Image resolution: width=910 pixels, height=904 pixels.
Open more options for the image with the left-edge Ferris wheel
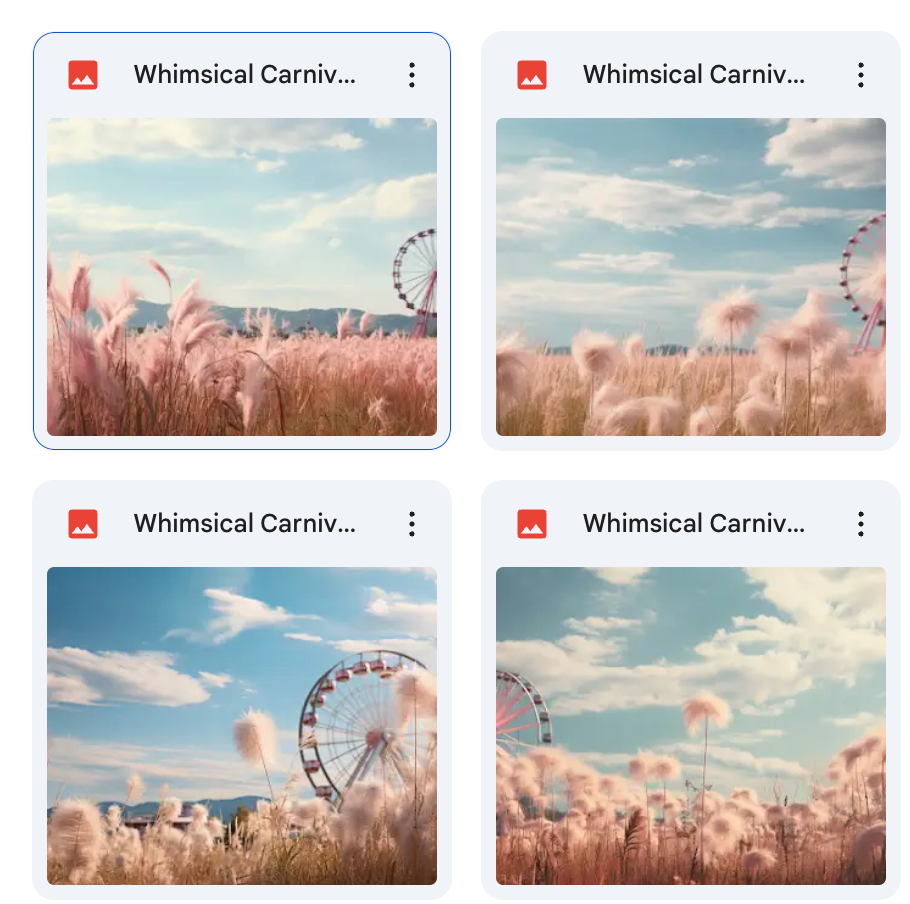[860, 524]
